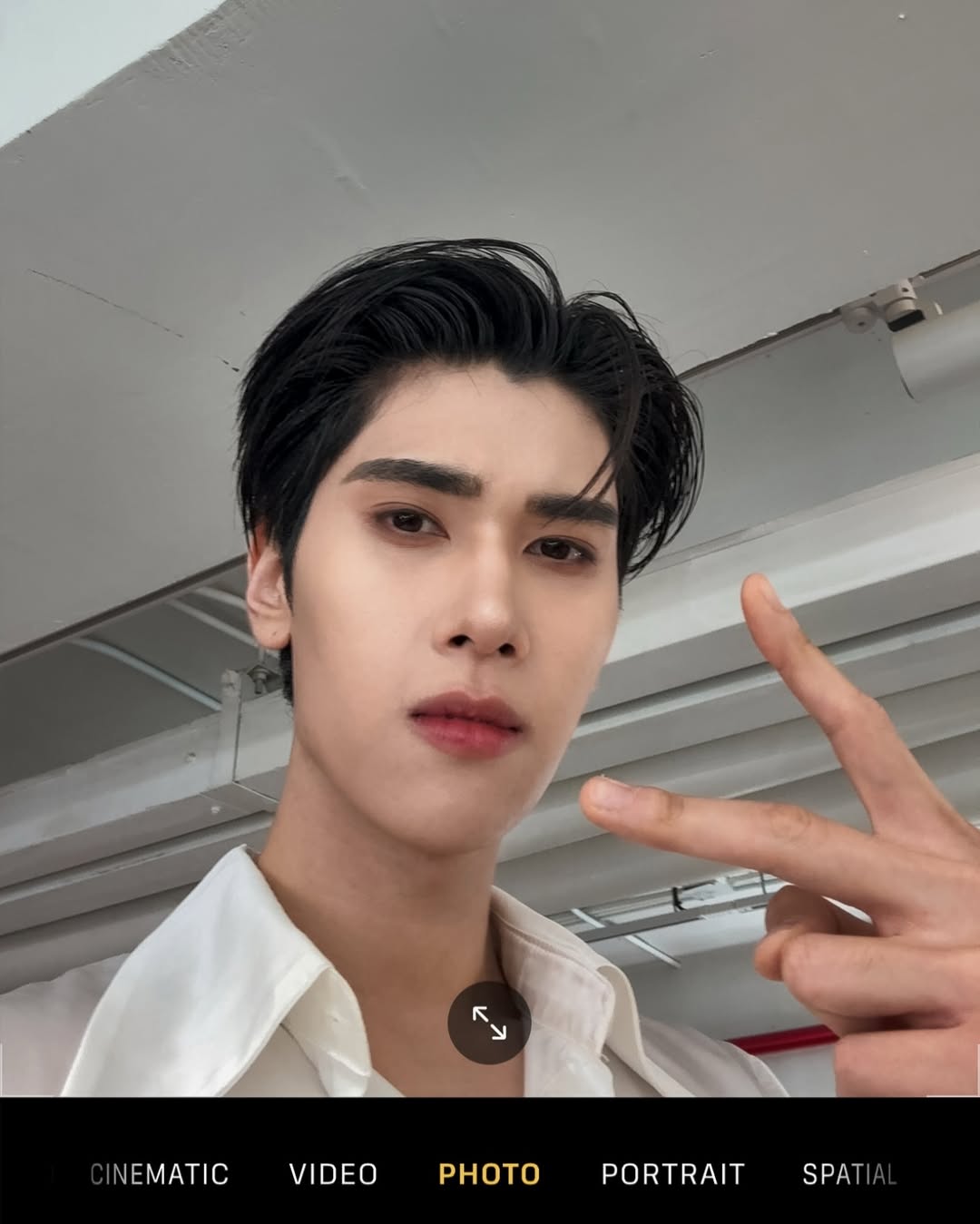The image size is (980, 1224).
Task: Tap the expand arrows icon
Action: [489, 1023]
